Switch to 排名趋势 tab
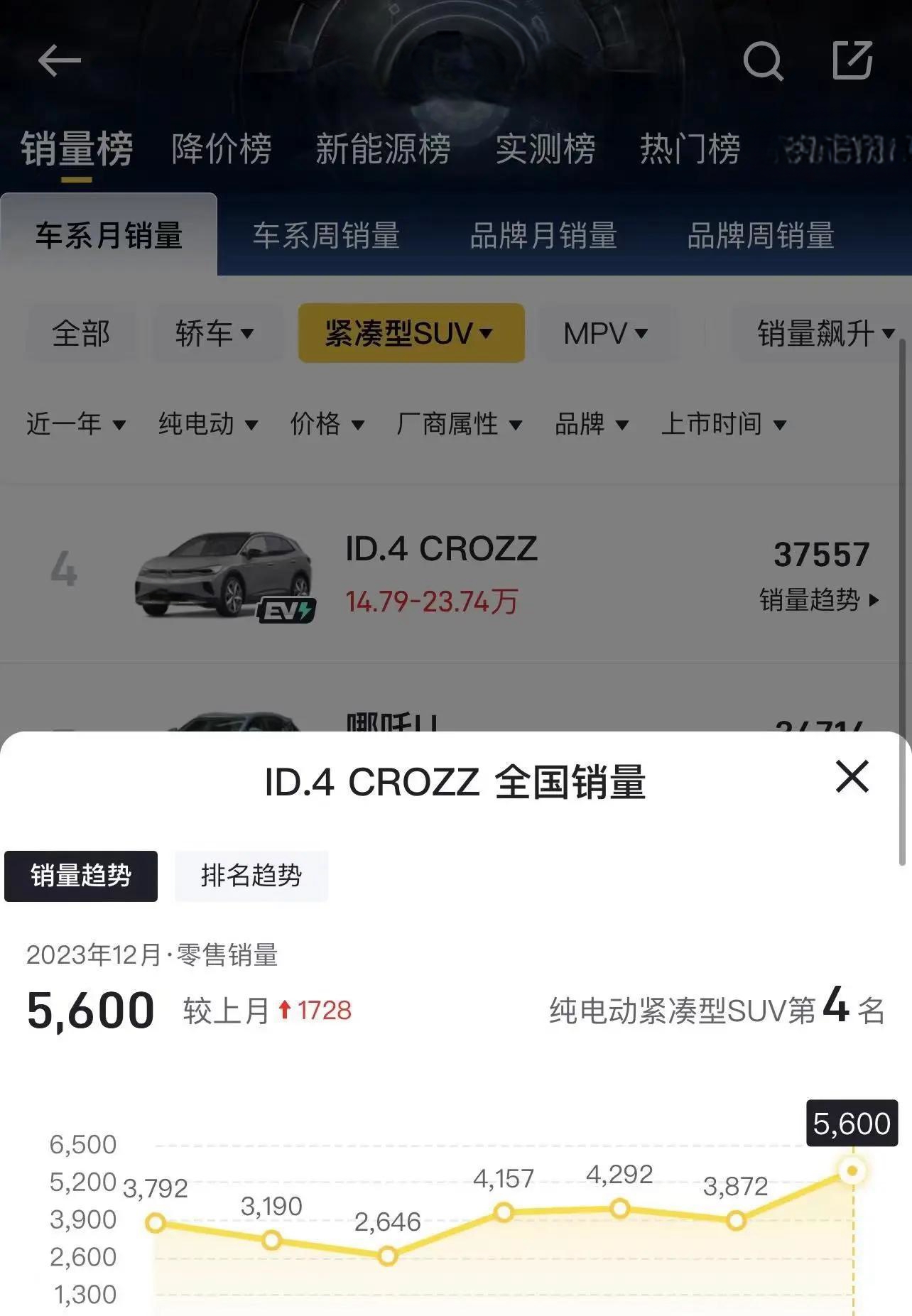 251,876
